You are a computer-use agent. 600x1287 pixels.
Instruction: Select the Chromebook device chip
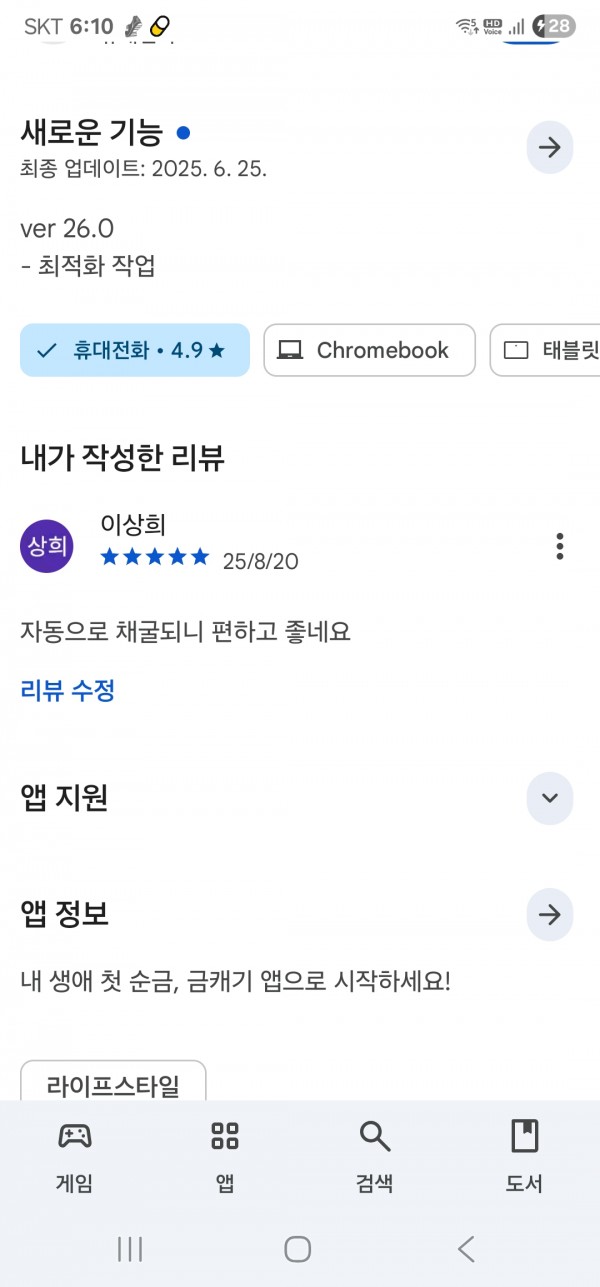point(370,350)
